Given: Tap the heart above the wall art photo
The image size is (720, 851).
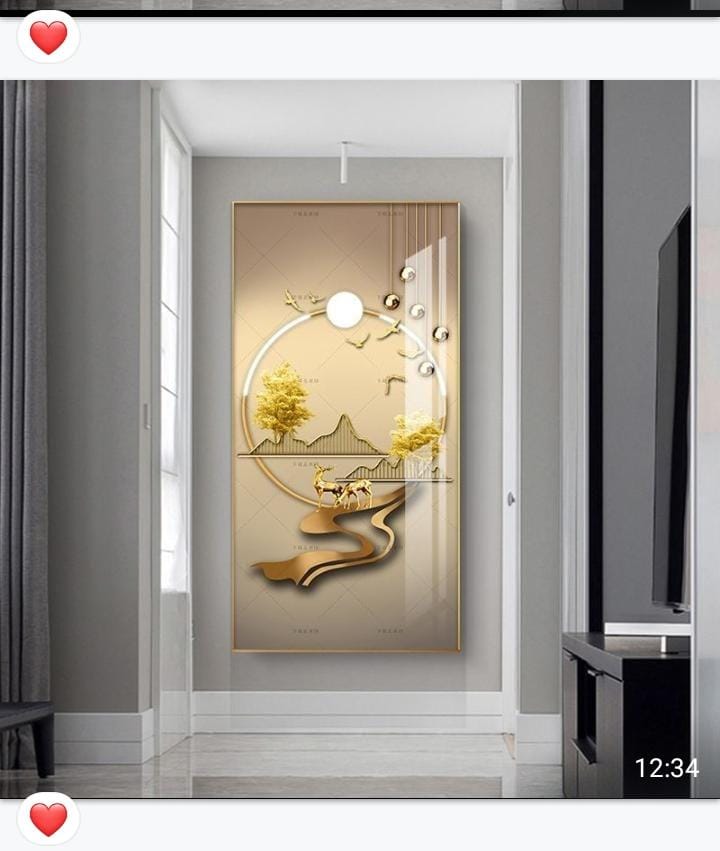Looking at the screenshot, I should (x=48, y=37).
